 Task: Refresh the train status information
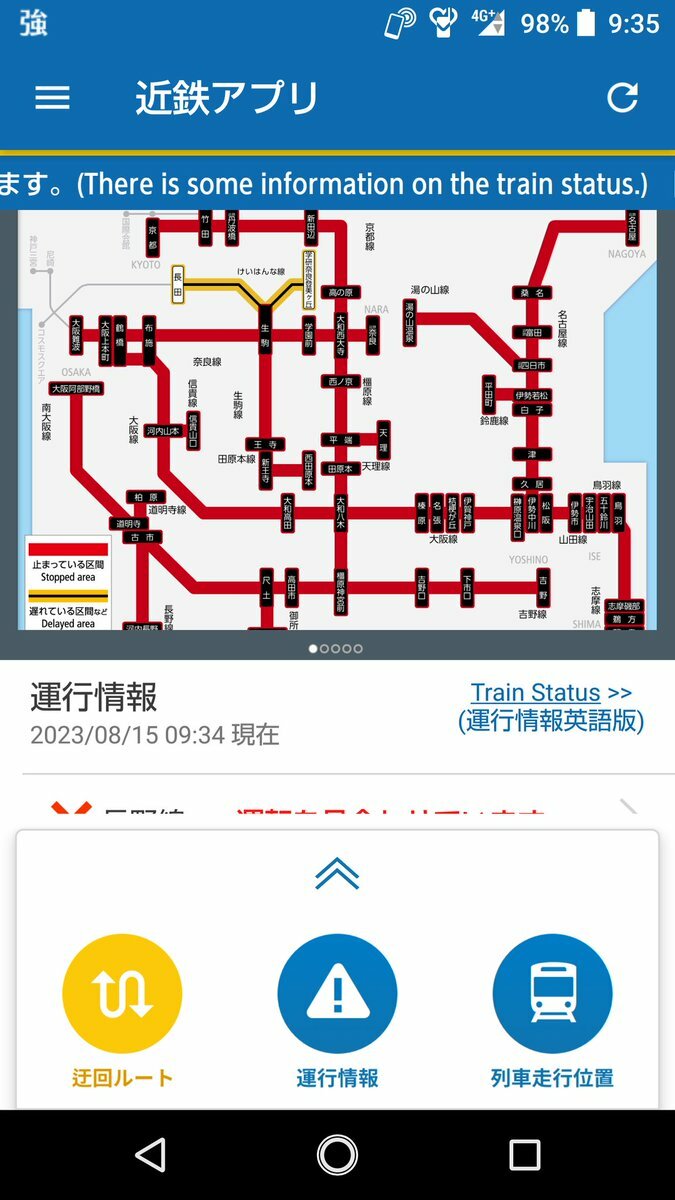point(622,97)
